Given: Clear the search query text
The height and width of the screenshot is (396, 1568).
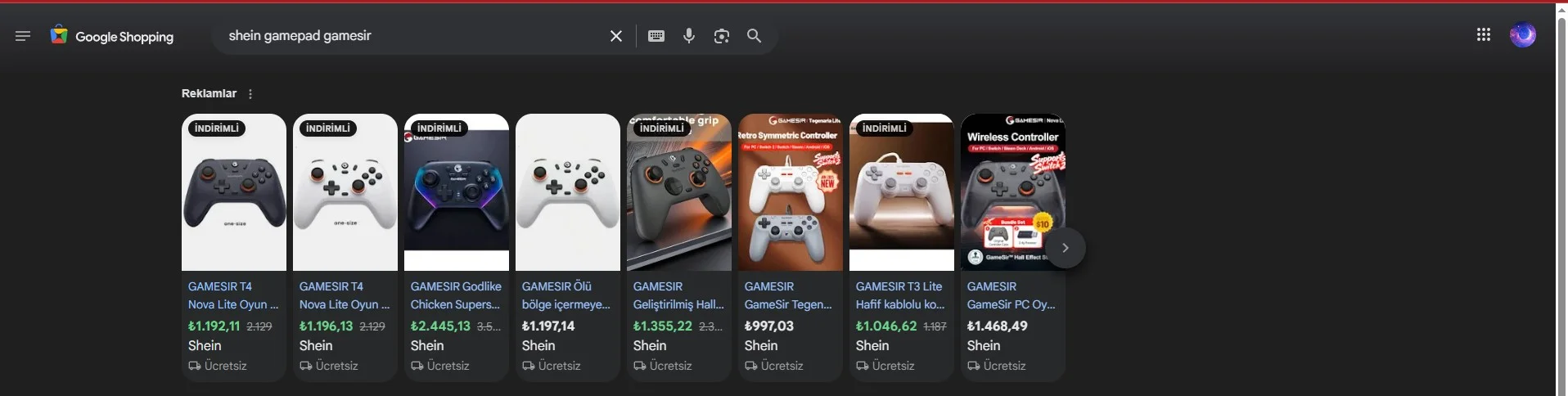Looking at the screenshot, I should [616, 36].
